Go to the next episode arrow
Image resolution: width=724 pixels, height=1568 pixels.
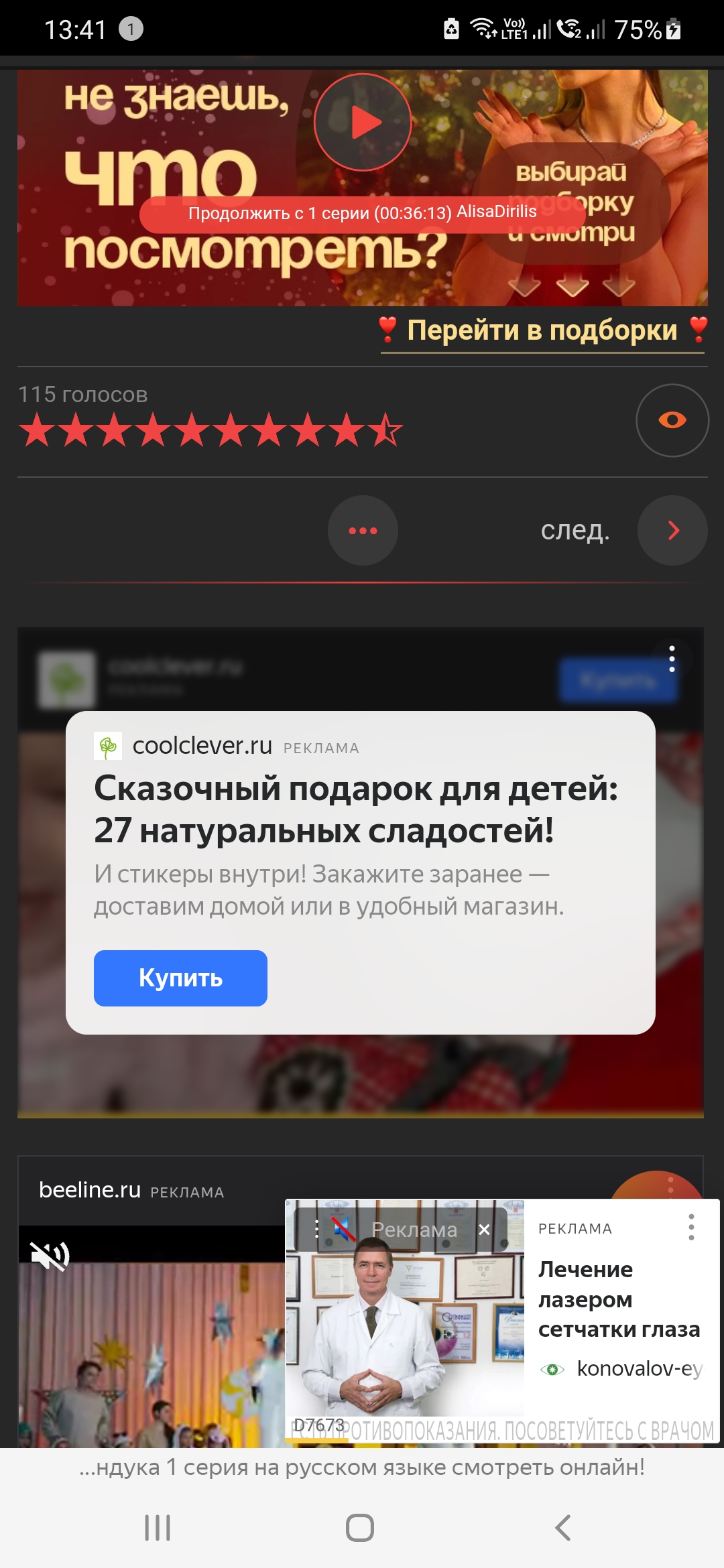pos(672,530)
